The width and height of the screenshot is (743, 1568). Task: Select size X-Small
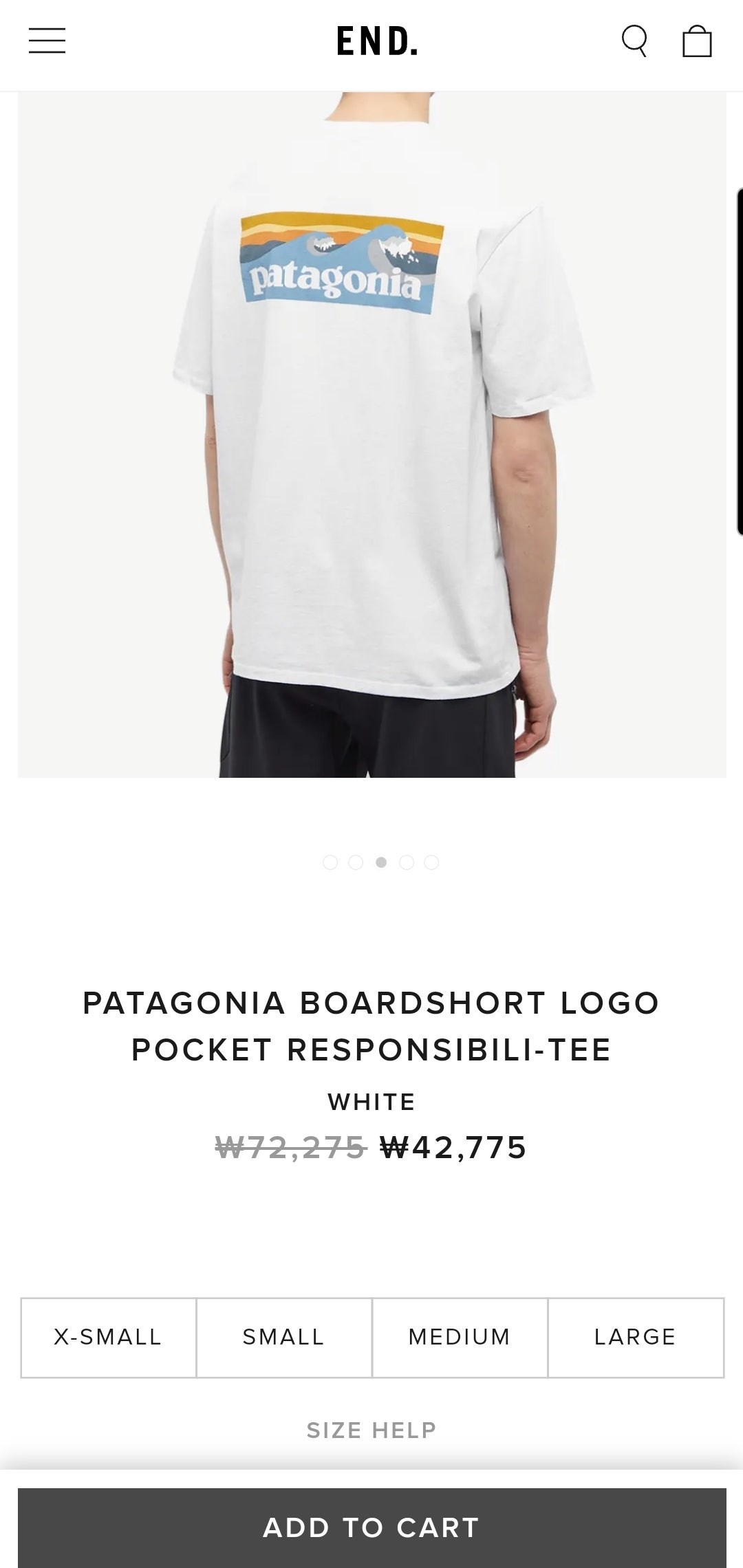pyautogui.click(x=108, y=1337)
